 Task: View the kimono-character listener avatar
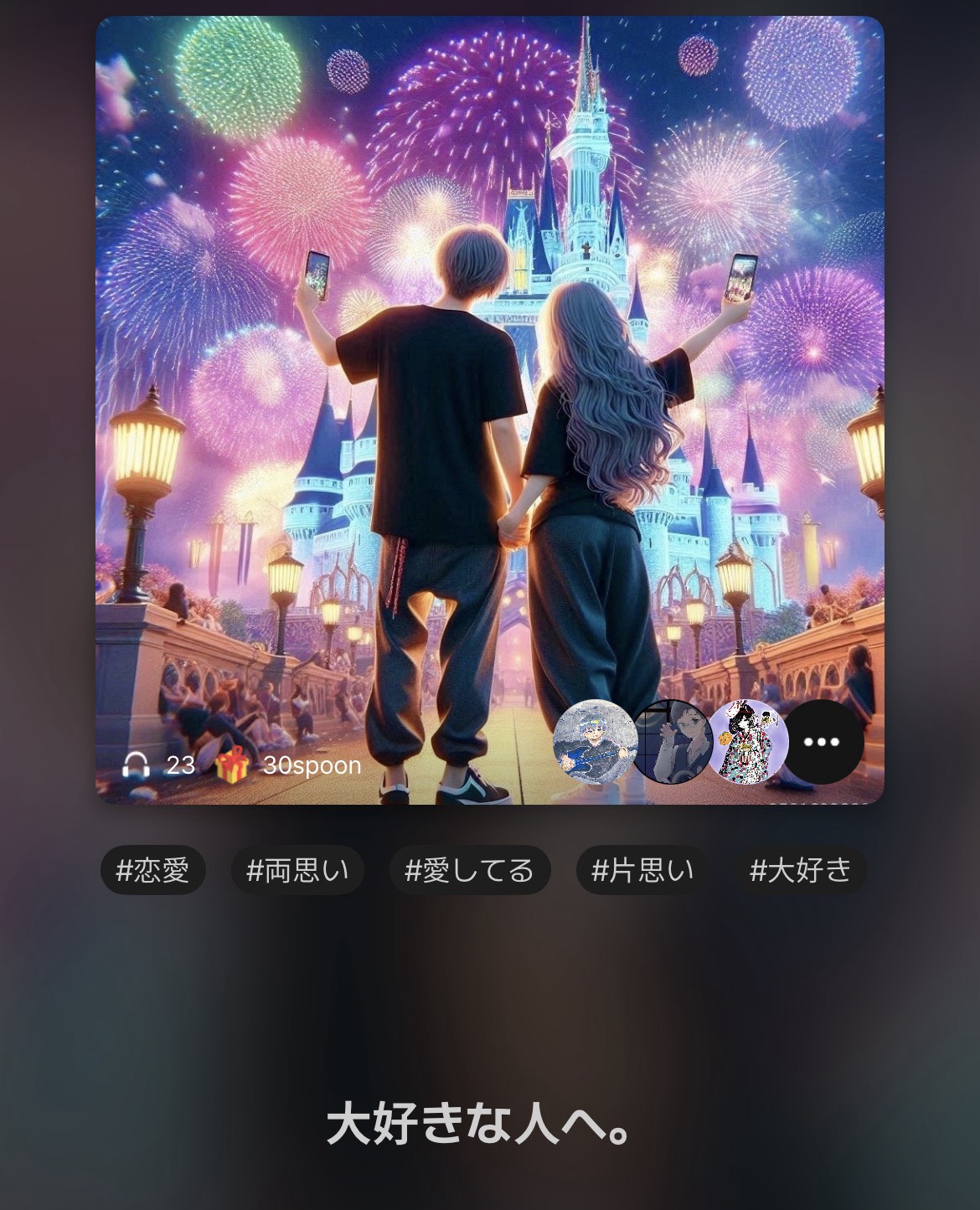745,741
